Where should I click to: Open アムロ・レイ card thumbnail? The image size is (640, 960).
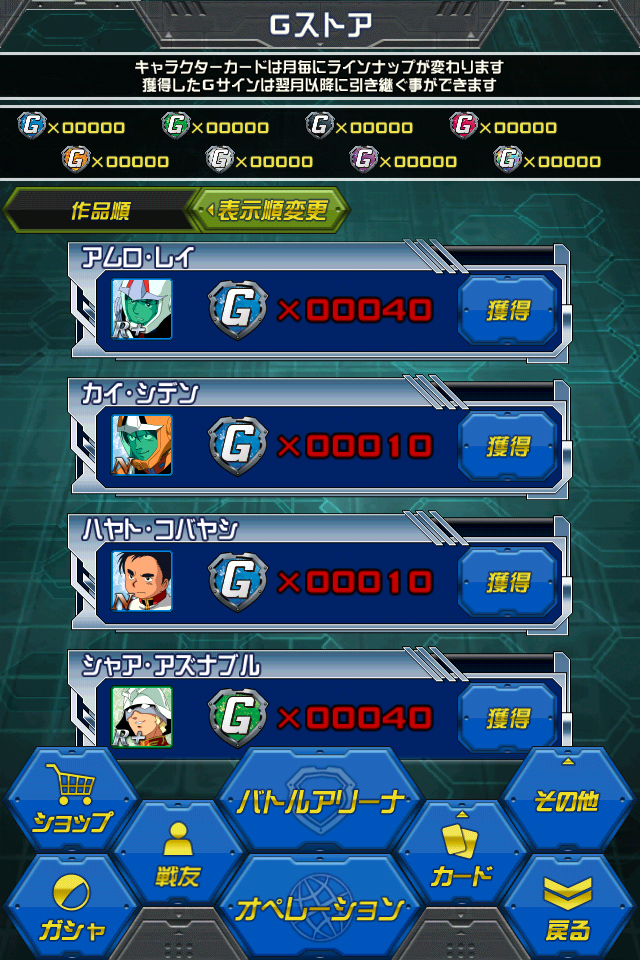(x=141, y=309)
